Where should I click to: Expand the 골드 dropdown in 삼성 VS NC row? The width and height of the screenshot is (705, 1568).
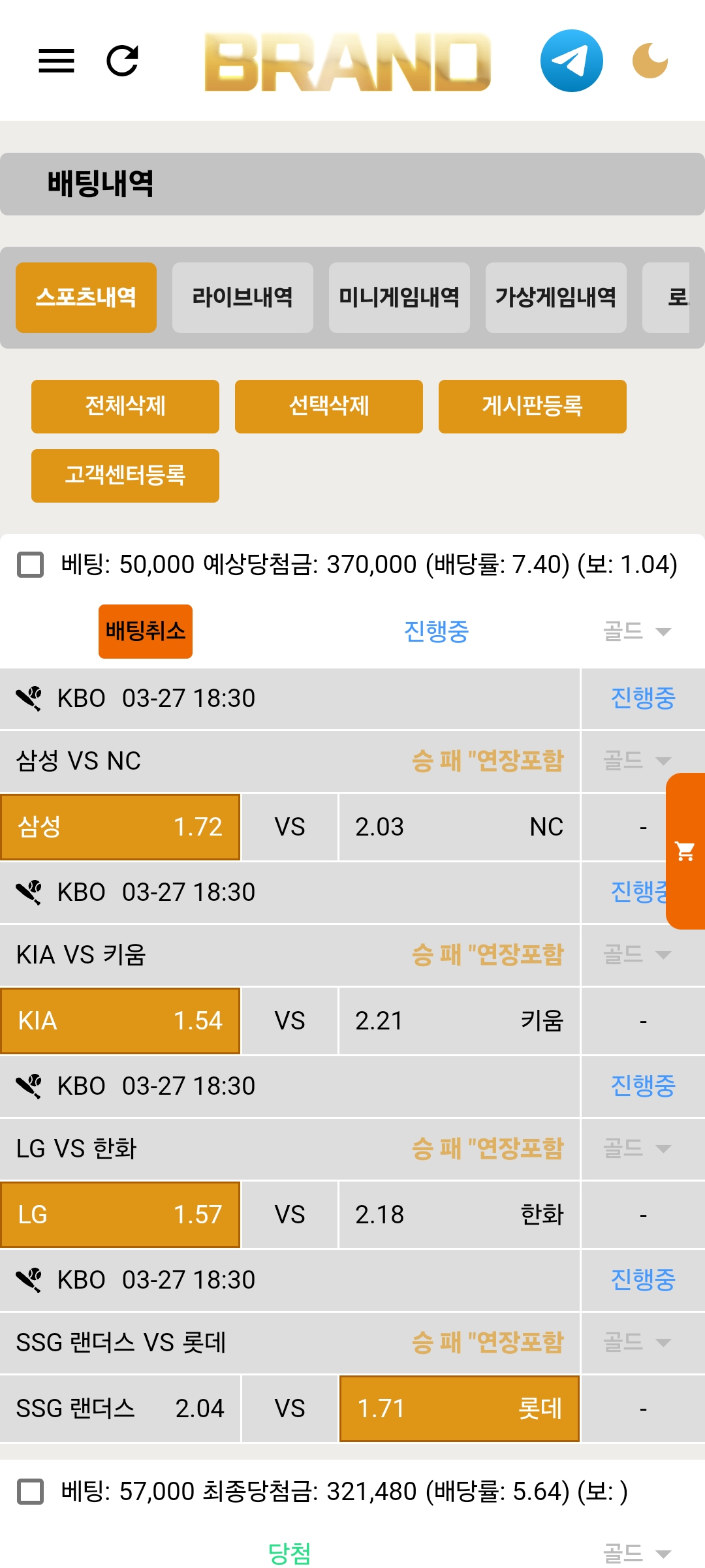point(637,760)
